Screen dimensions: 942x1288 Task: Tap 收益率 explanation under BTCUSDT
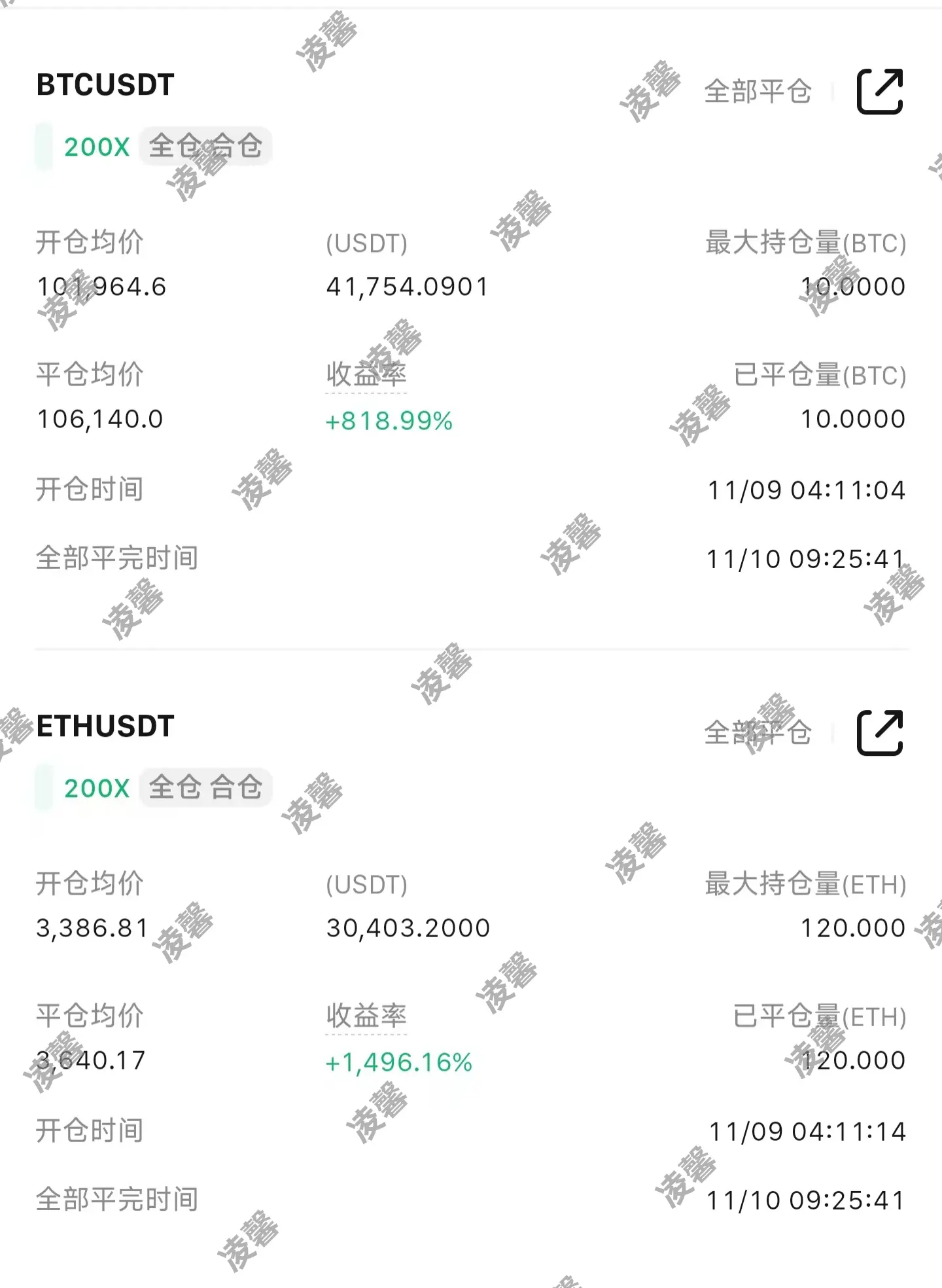coord(366,376)
